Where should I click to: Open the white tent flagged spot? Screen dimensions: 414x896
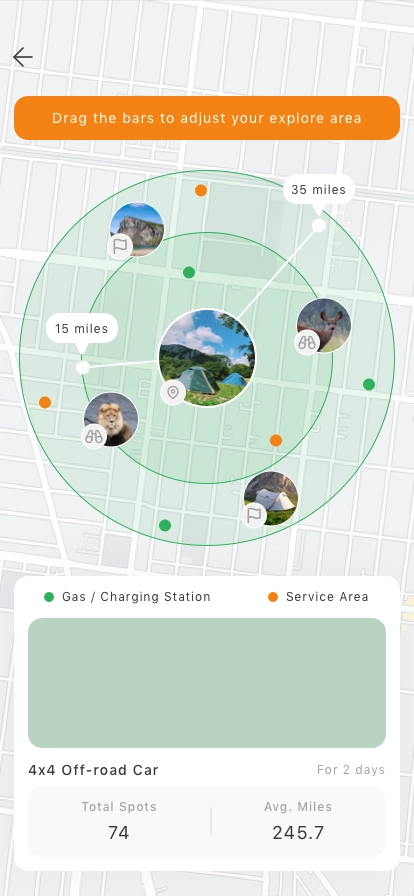point(271,498)
